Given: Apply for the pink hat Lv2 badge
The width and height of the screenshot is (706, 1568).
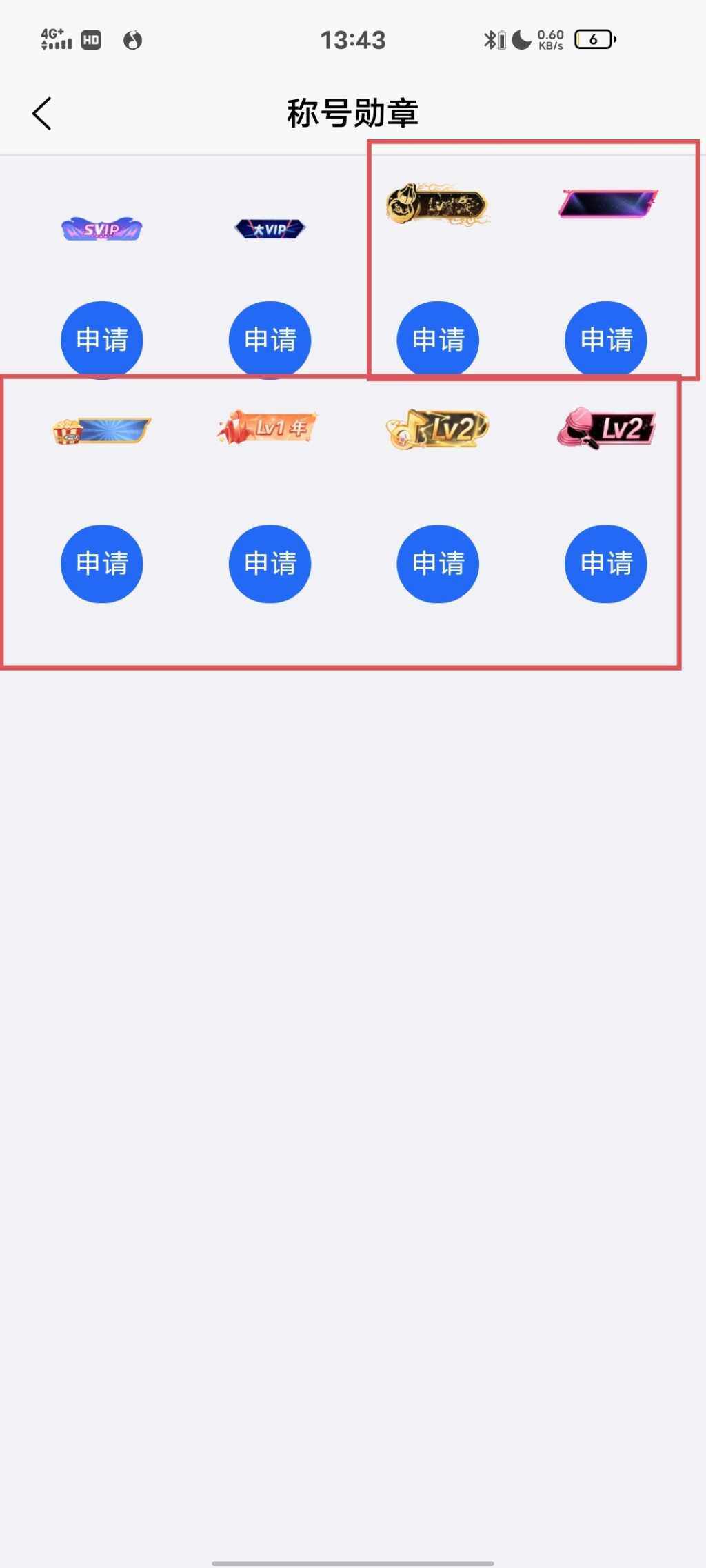Looking at the screenshot, I should click(605, 563).
